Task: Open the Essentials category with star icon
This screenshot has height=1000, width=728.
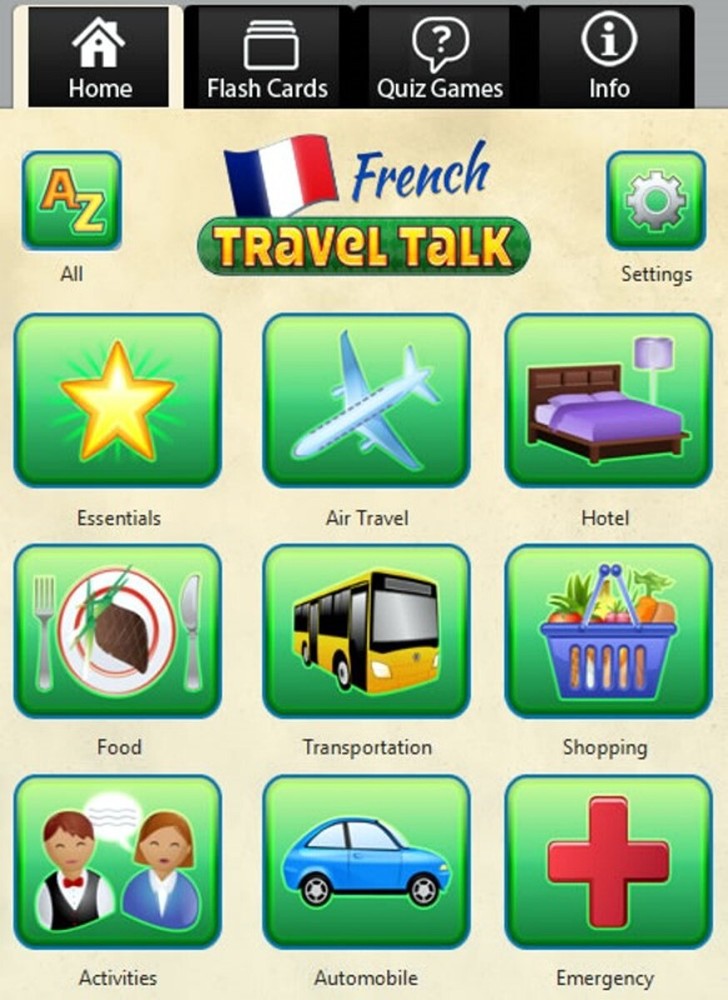Action: click(118, 398)
